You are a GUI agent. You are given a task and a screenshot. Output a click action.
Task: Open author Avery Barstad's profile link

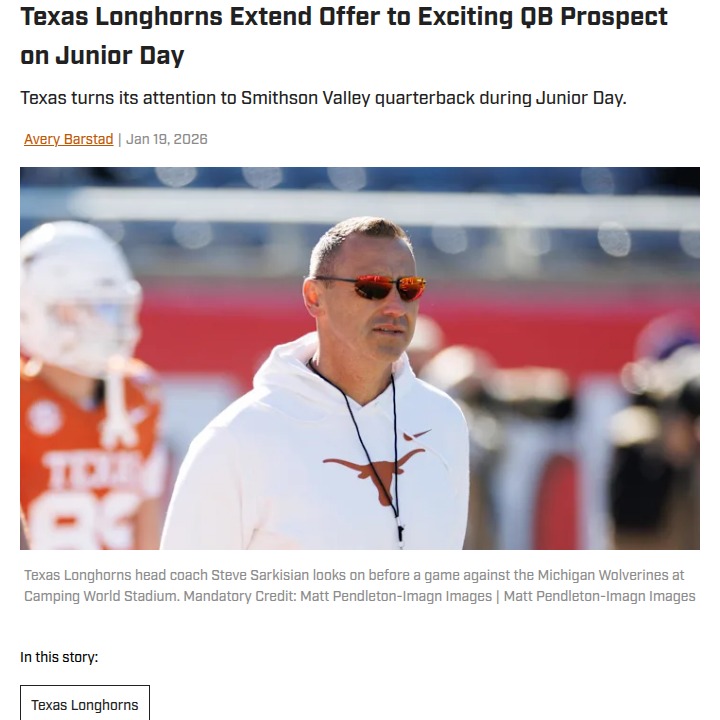coord(68,139)
